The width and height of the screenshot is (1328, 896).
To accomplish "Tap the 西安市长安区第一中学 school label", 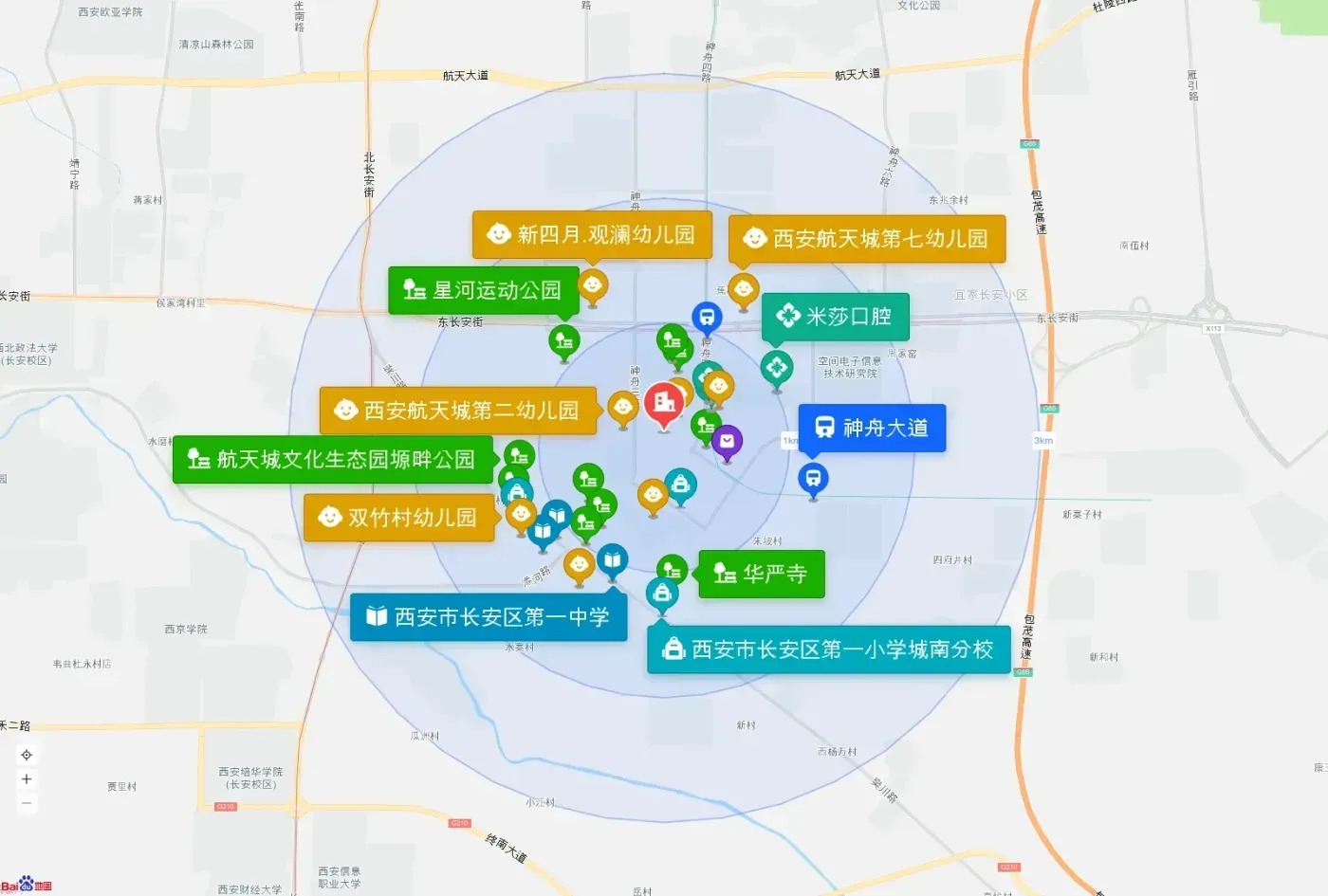I will point(489,617).
